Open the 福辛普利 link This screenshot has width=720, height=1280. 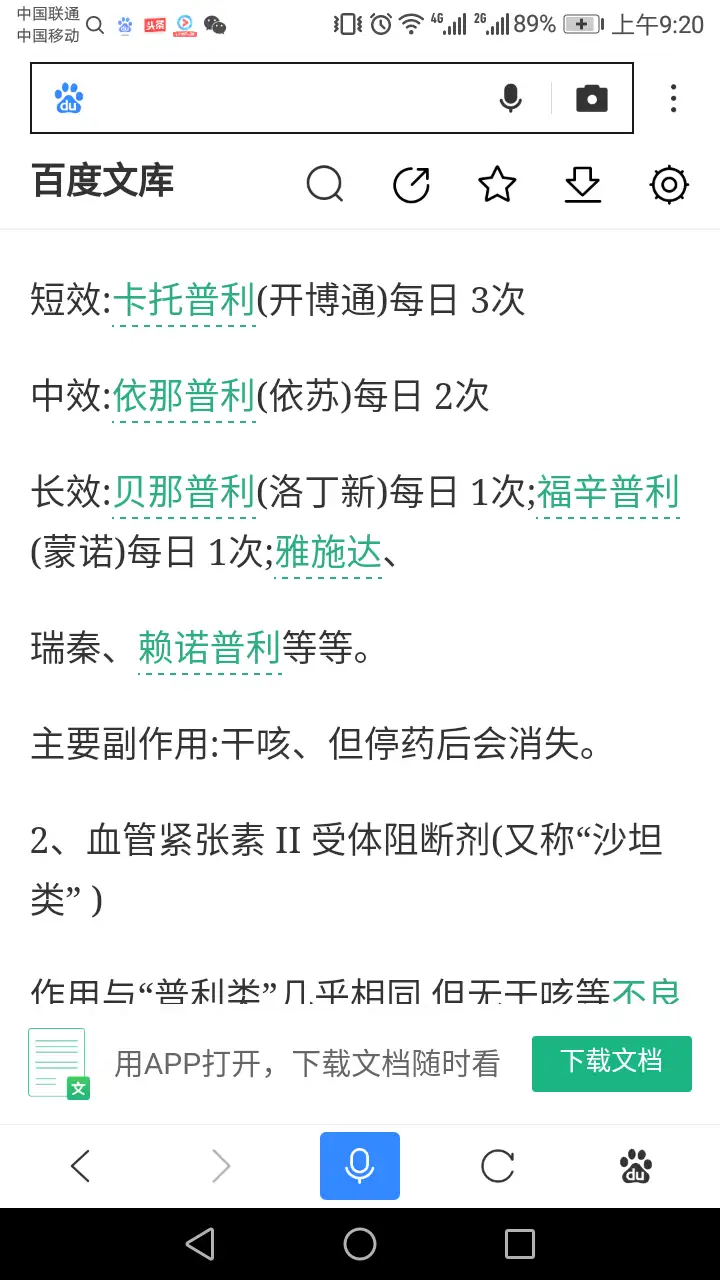coord(608,493)
